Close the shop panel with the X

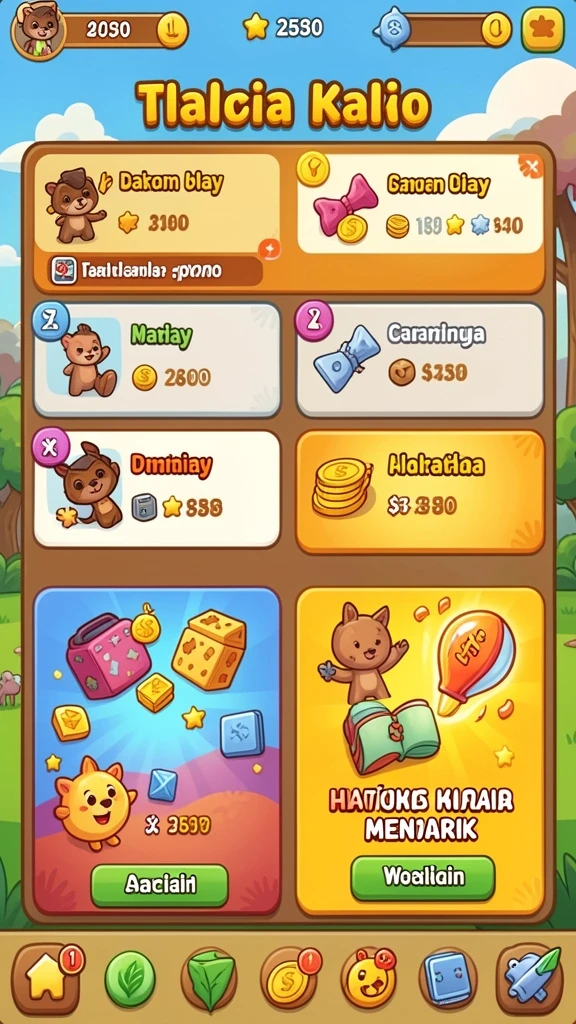coord(531,167)
